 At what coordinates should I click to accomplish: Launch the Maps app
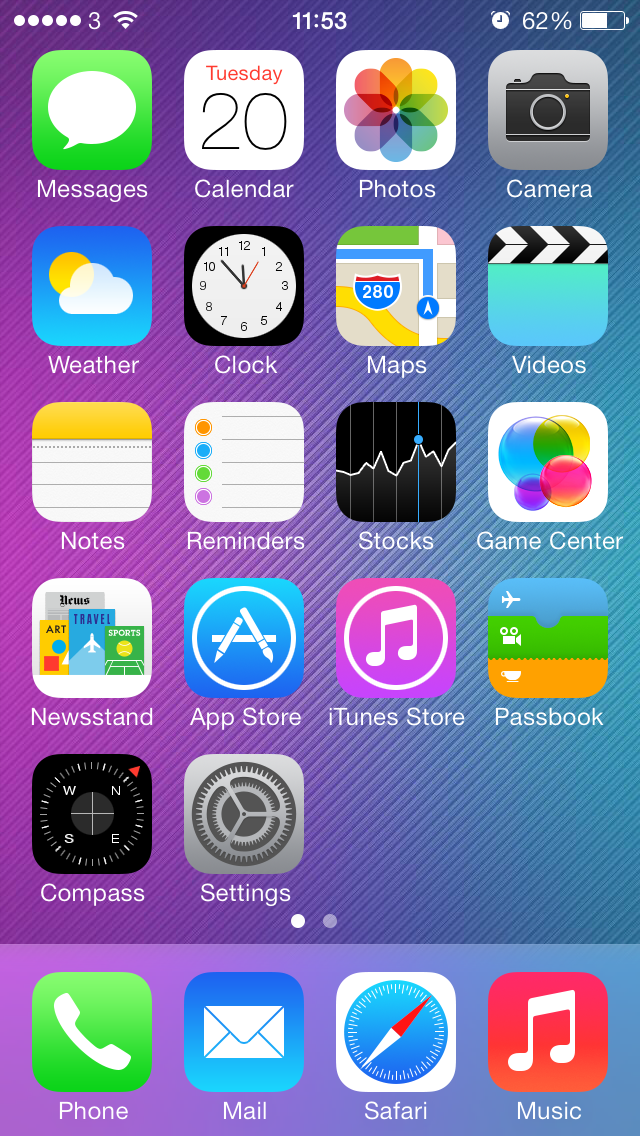[396, 286]
